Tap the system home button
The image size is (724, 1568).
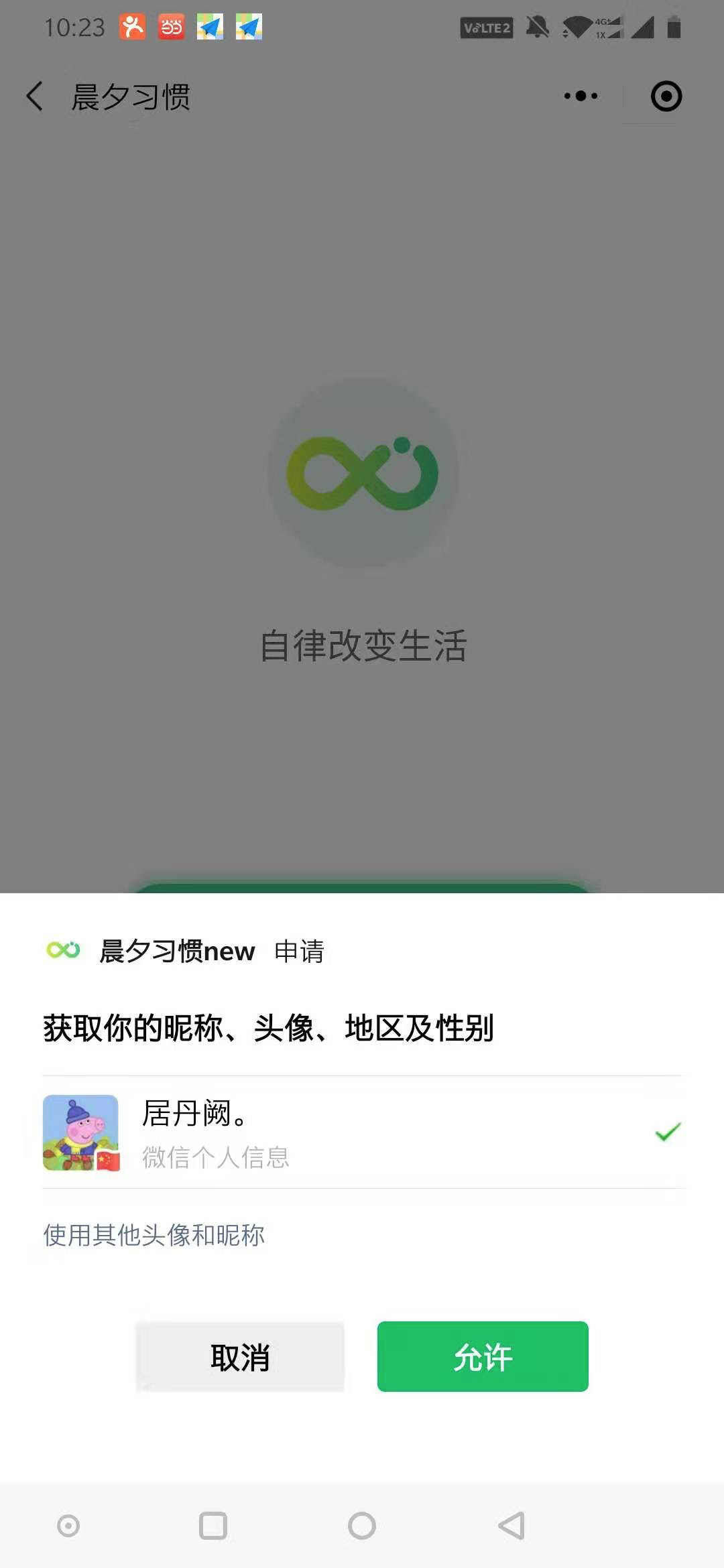(x=362, y=1526)
